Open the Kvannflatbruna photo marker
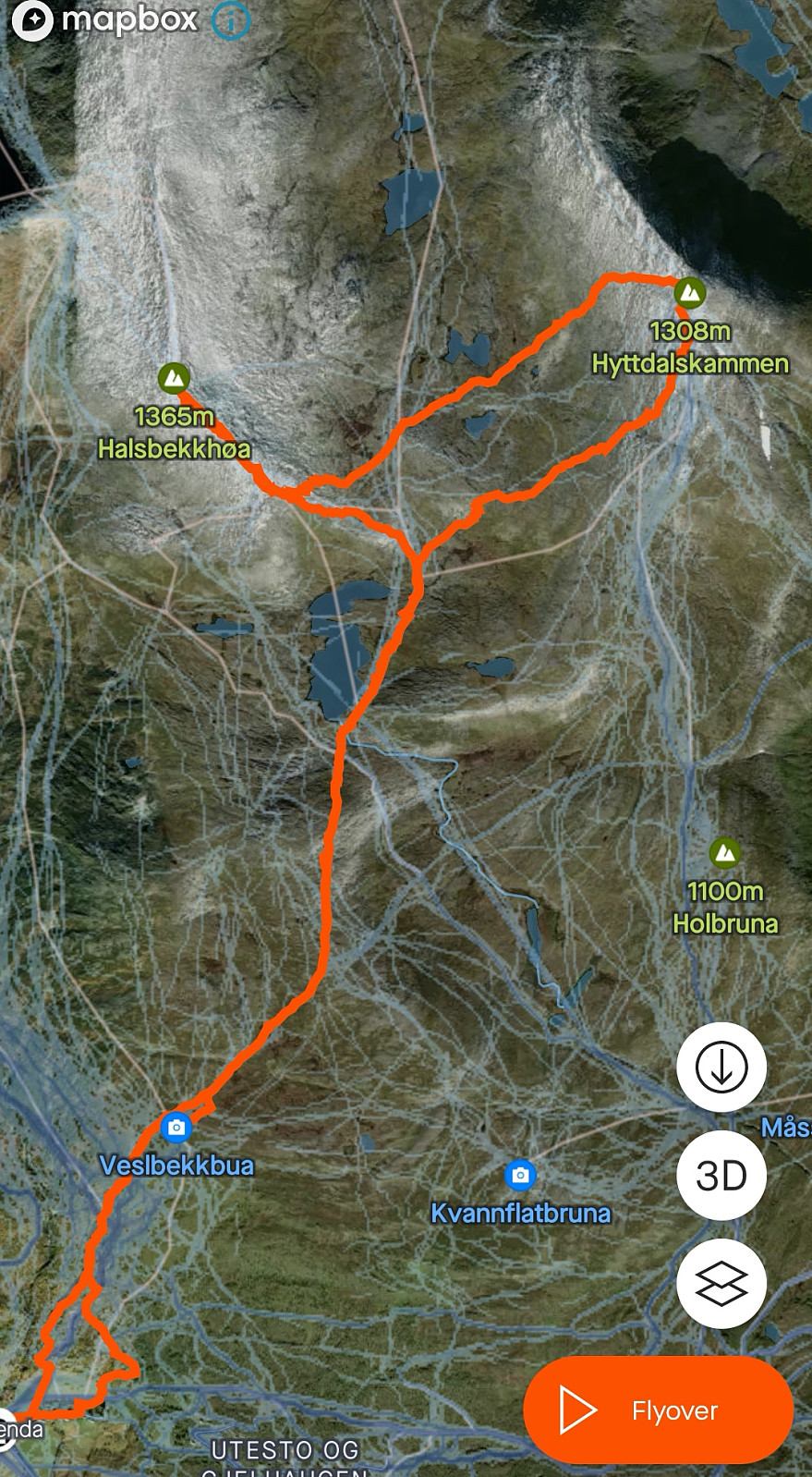The height and width of the screenshot is (1477, 812). click(520, 1175)
